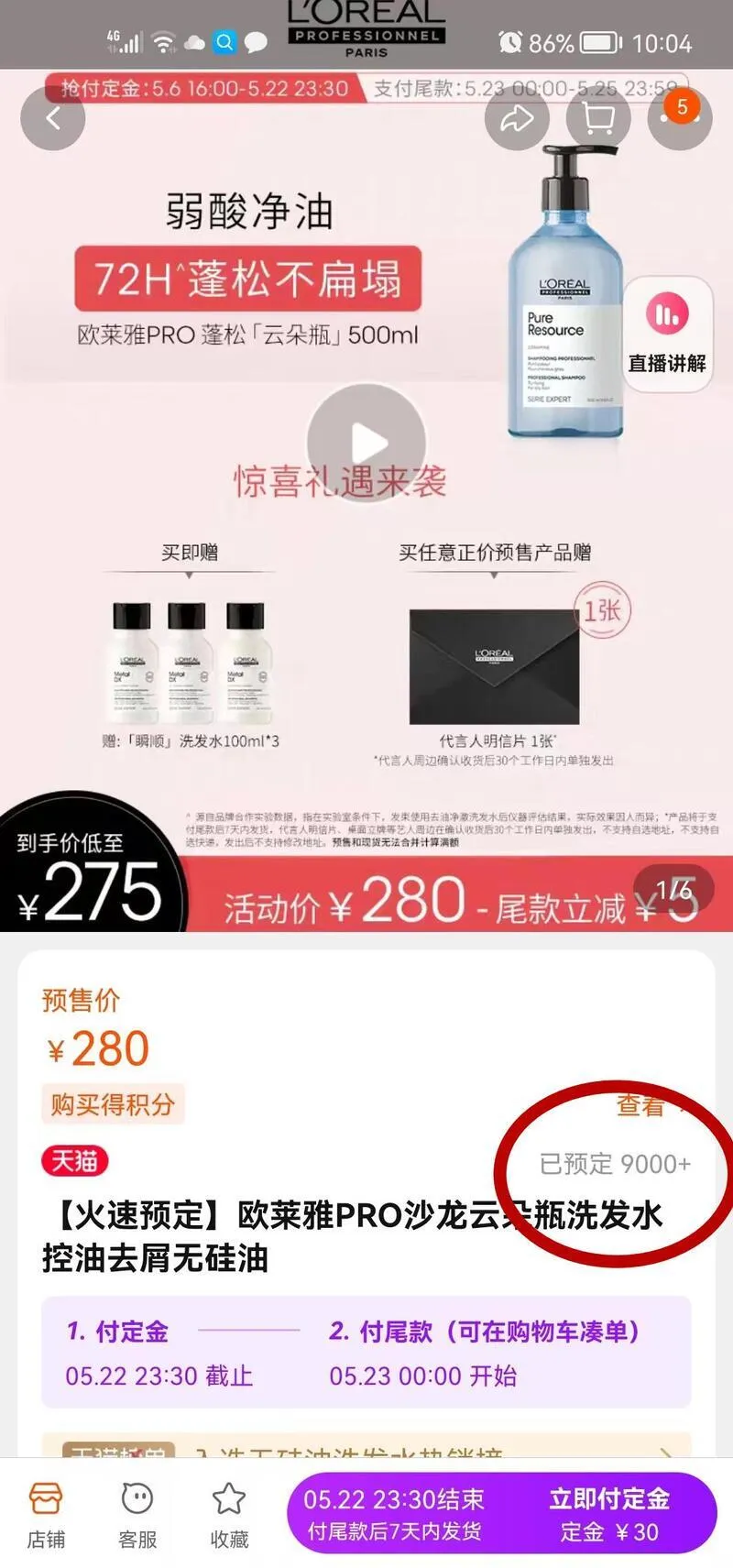Viewport: 733px width, 1568px height.
Task: Visit the 店铺 store page
Action: pos(46,1514)
